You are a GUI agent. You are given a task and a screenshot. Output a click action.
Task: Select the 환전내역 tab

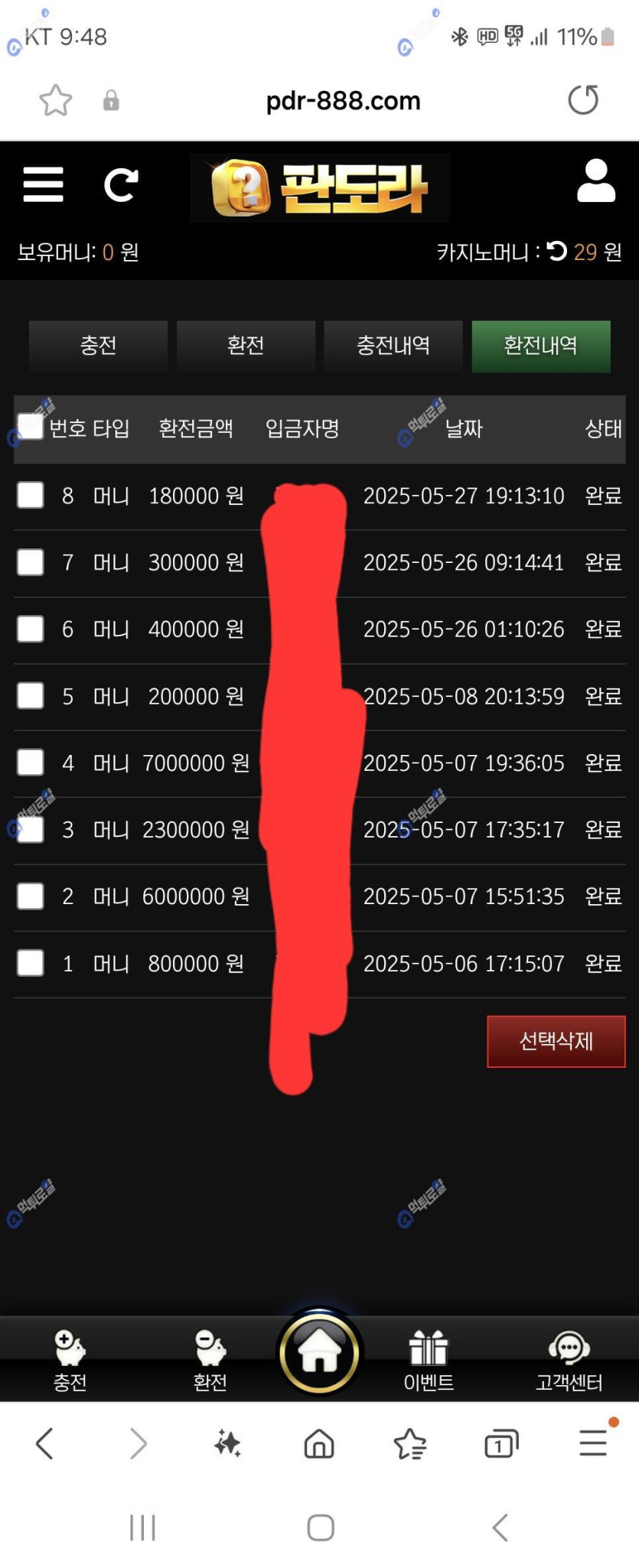(x=540, y=346)
